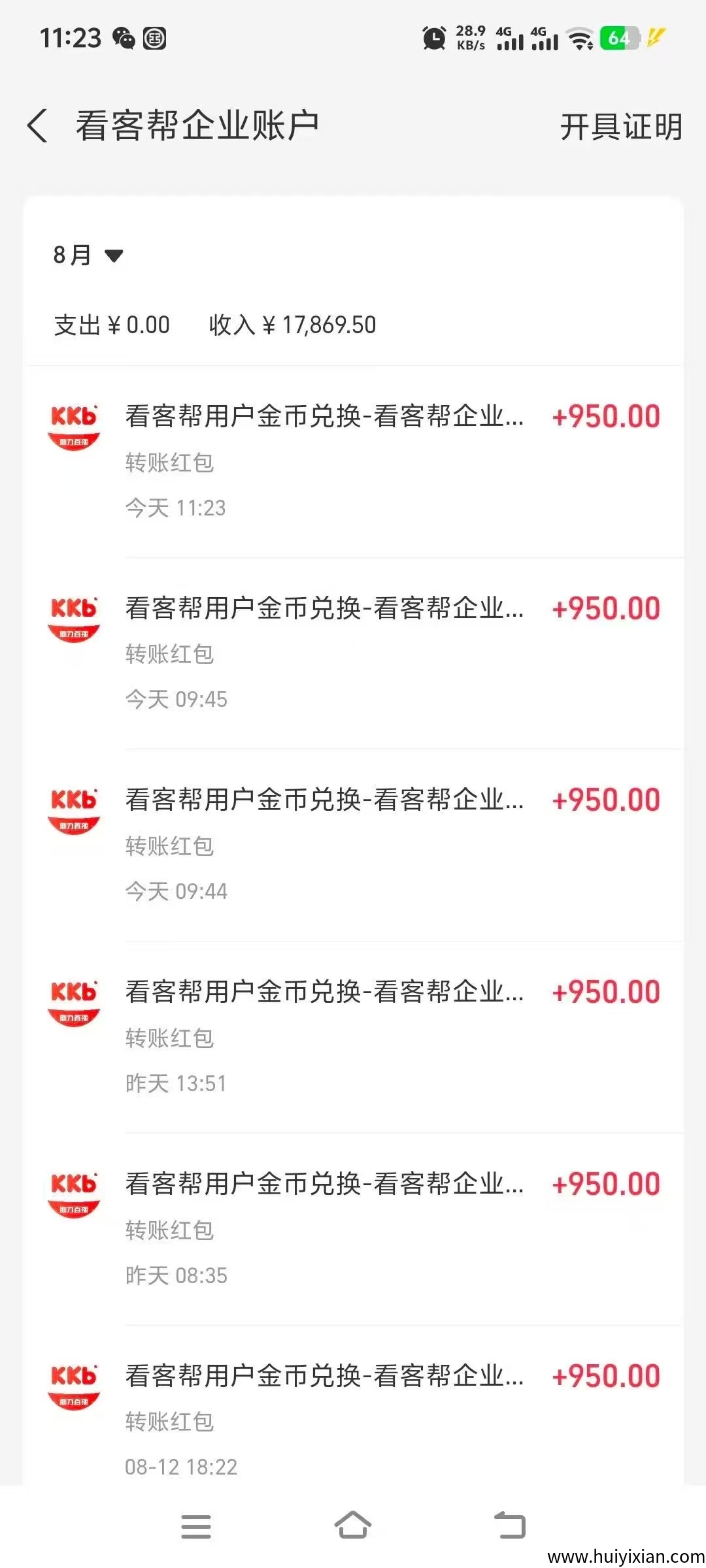The height and width of the screenshot is (1568, 706).
Task: Go back from 看客帮企业账户 page
Action: [x=38, y=125]
